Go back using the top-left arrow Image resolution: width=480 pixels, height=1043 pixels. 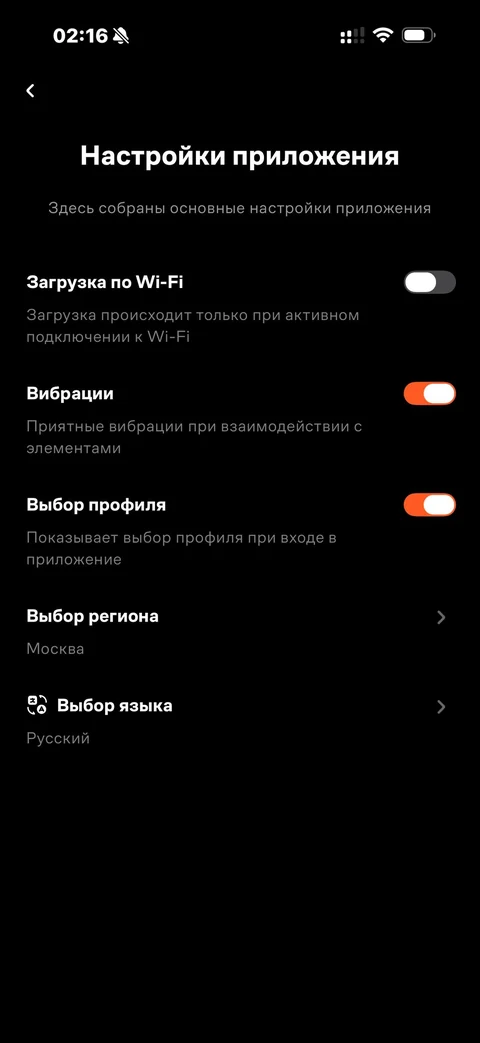31,91
